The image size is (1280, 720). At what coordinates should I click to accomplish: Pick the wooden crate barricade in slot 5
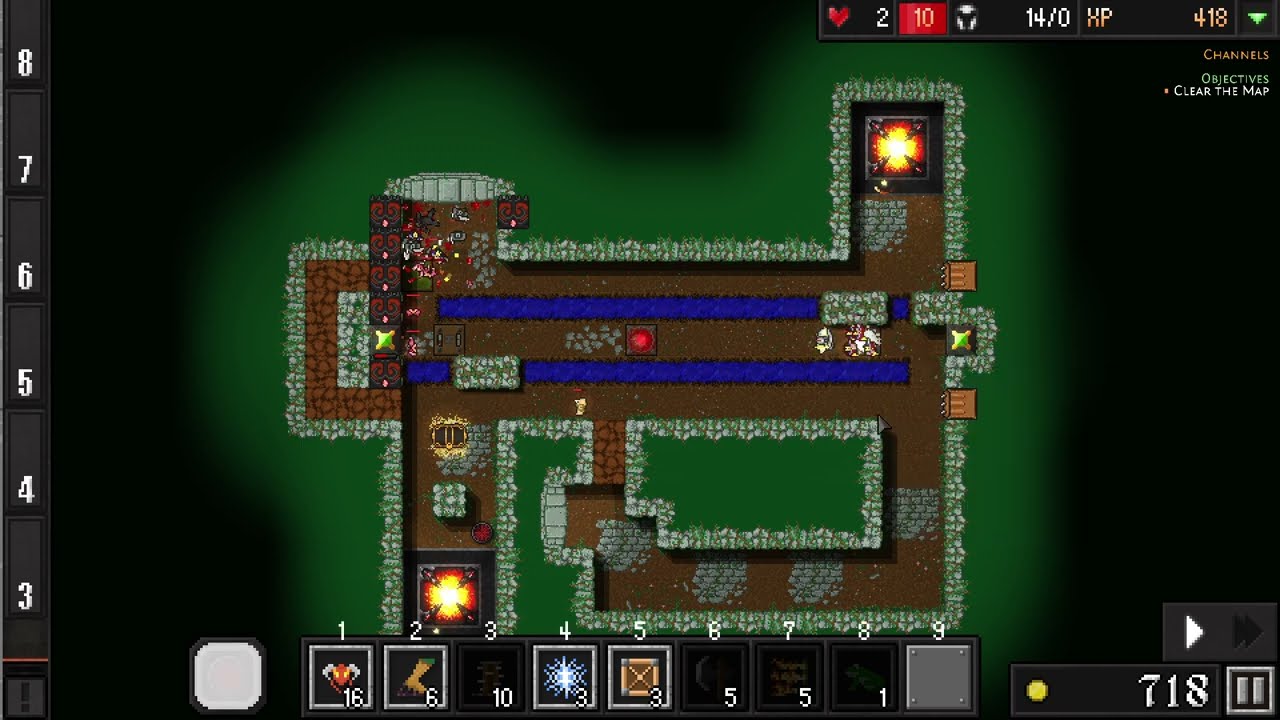(640, 678)
